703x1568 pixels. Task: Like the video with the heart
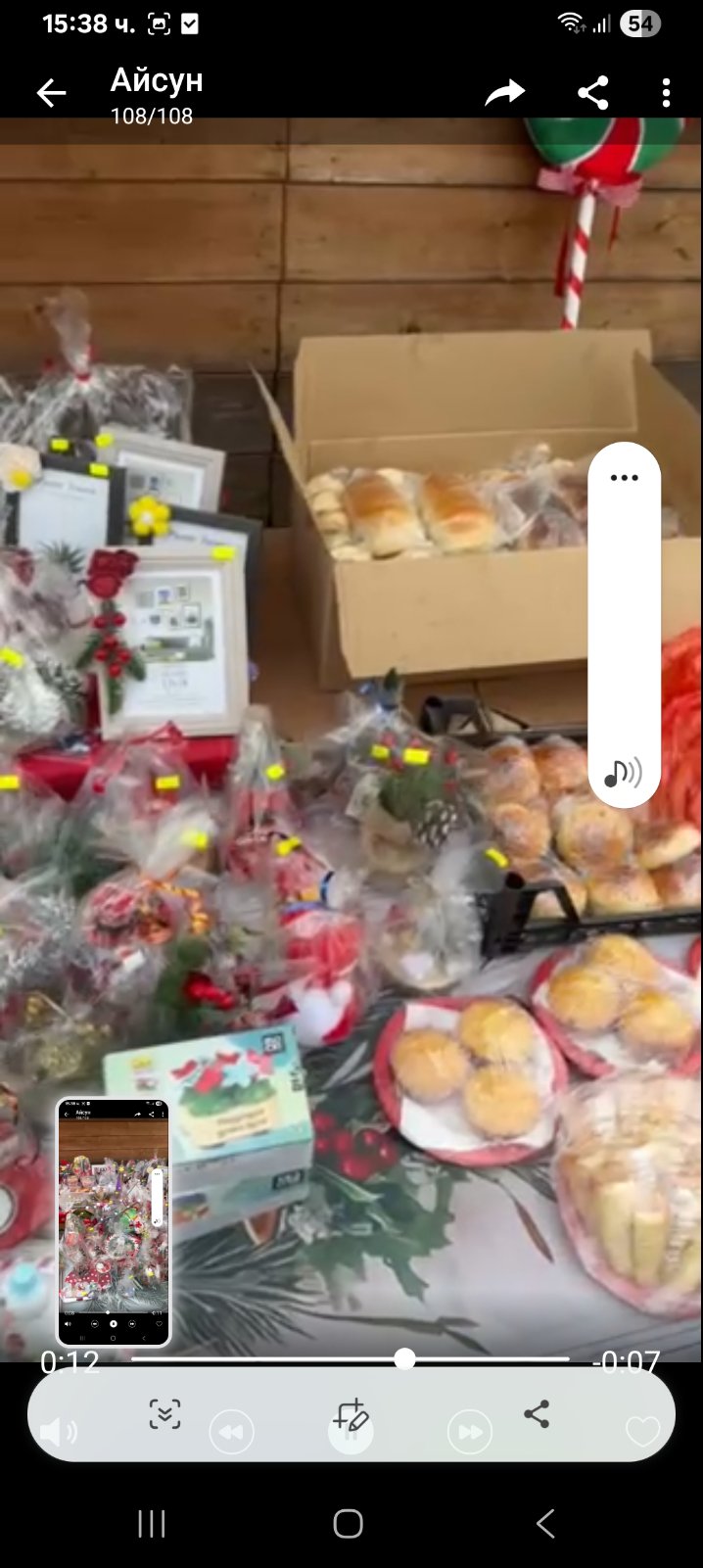click(x=642, y=1433)
